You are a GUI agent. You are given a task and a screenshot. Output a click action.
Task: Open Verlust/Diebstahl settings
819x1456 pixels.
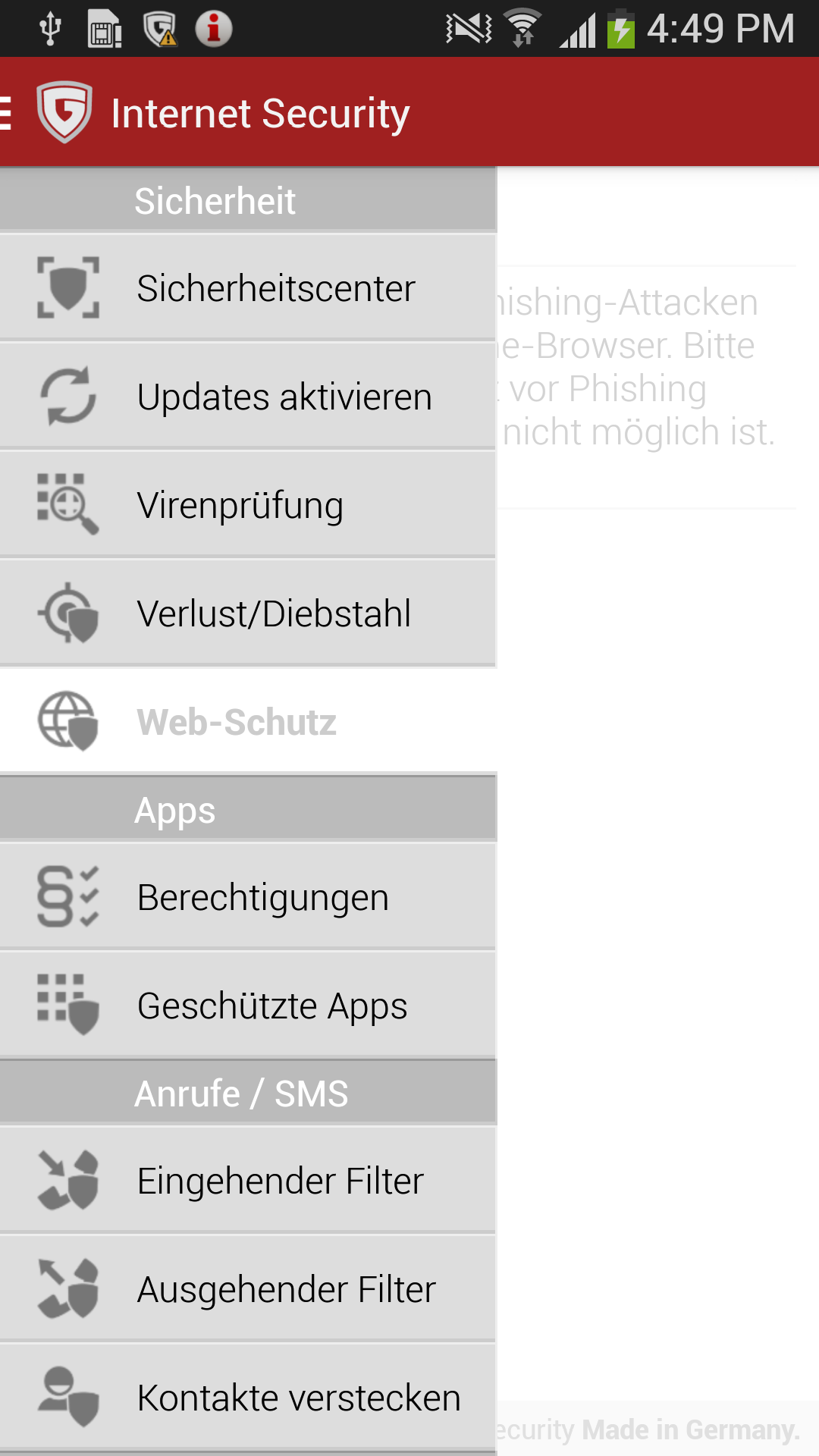(x=247, y=613)
